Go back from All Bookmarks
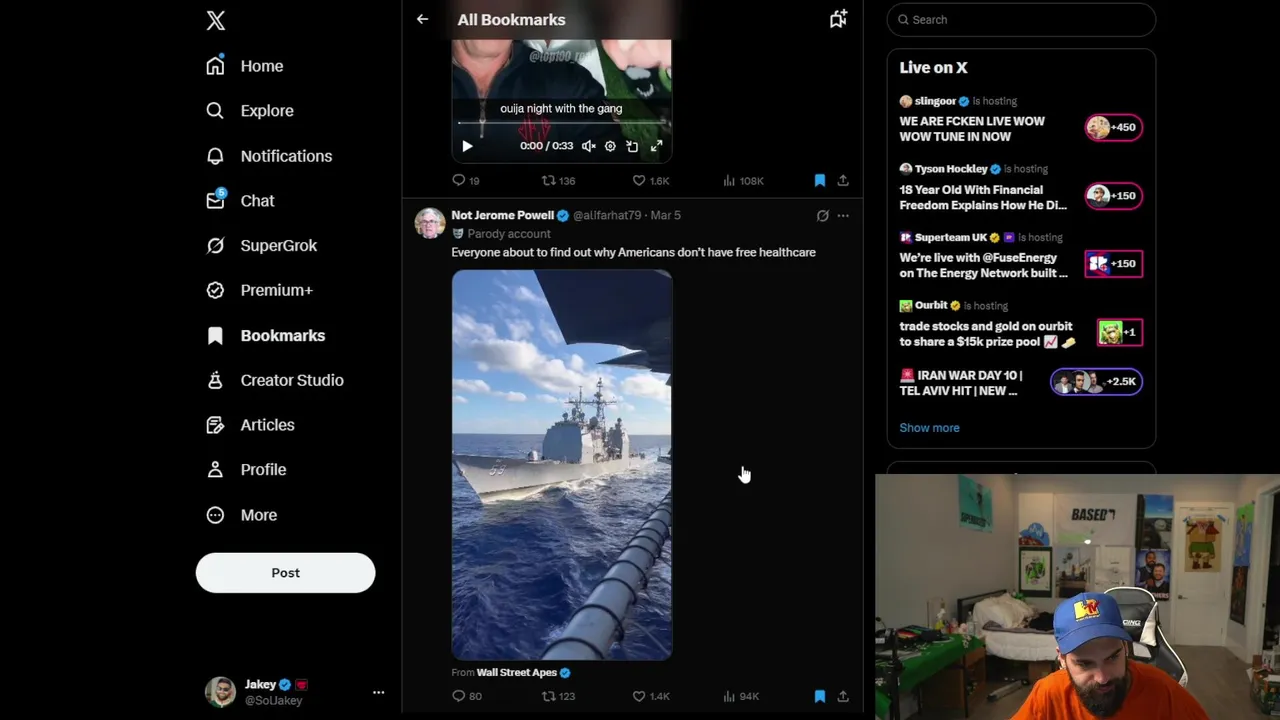Viewport: 1280px width, 720px height. pyautogui.click(x=422, y=19)
